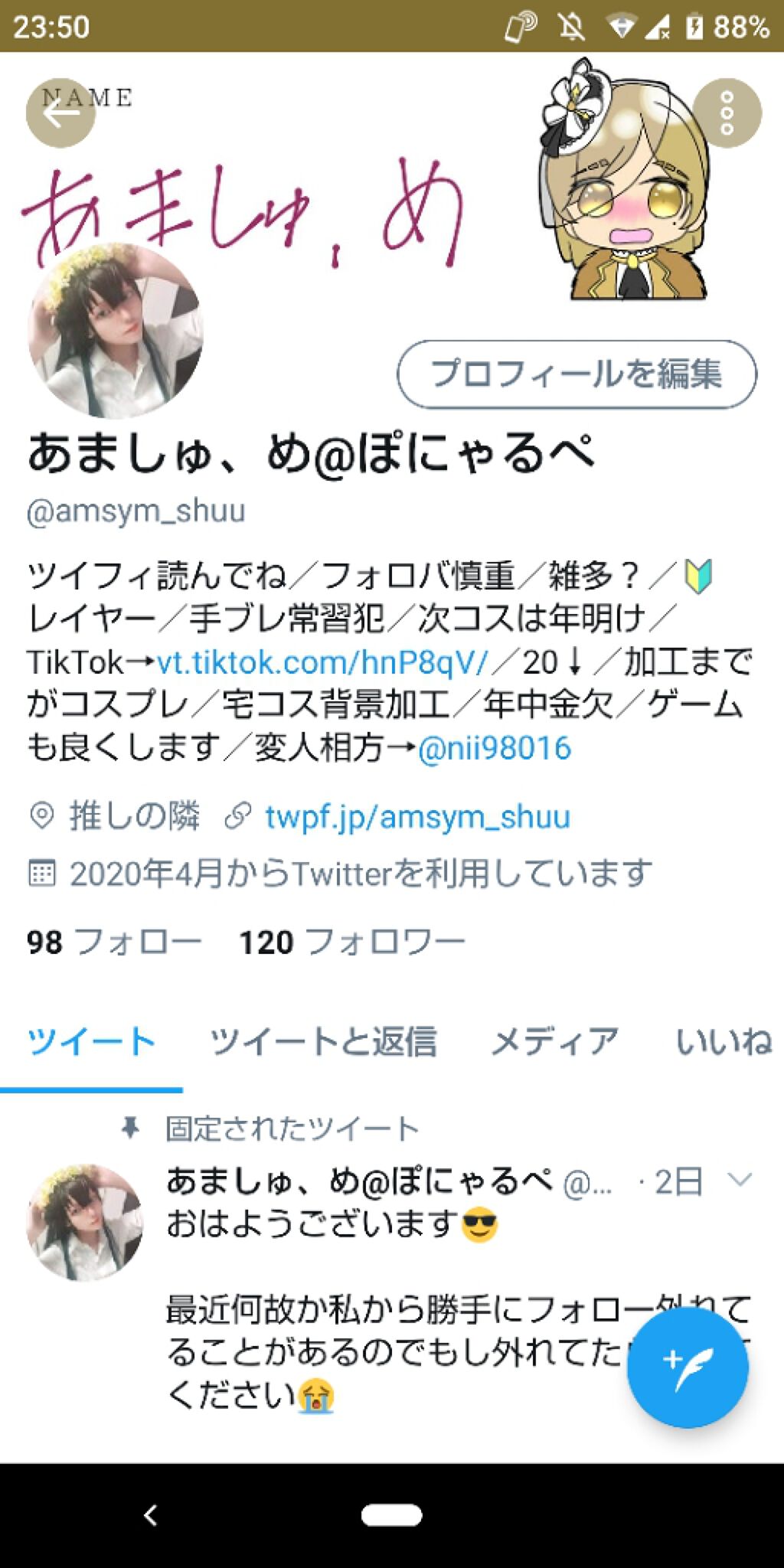Compose a new tweet
This screenshot has height=1568, width=784.
[x=687, y=1367]
